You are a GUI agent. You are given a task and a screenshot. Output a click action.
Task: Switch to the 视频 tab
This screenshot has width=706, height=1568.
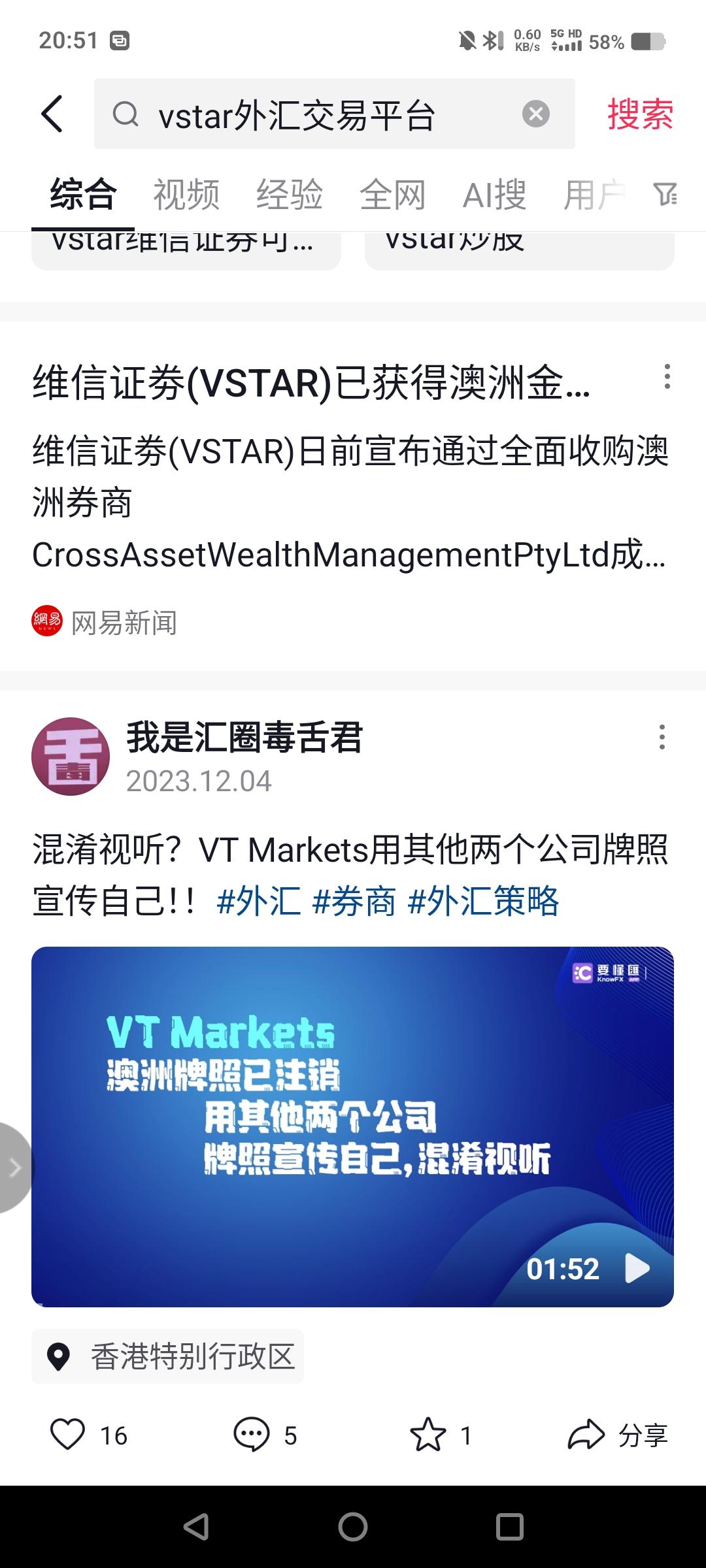(185, 194)
